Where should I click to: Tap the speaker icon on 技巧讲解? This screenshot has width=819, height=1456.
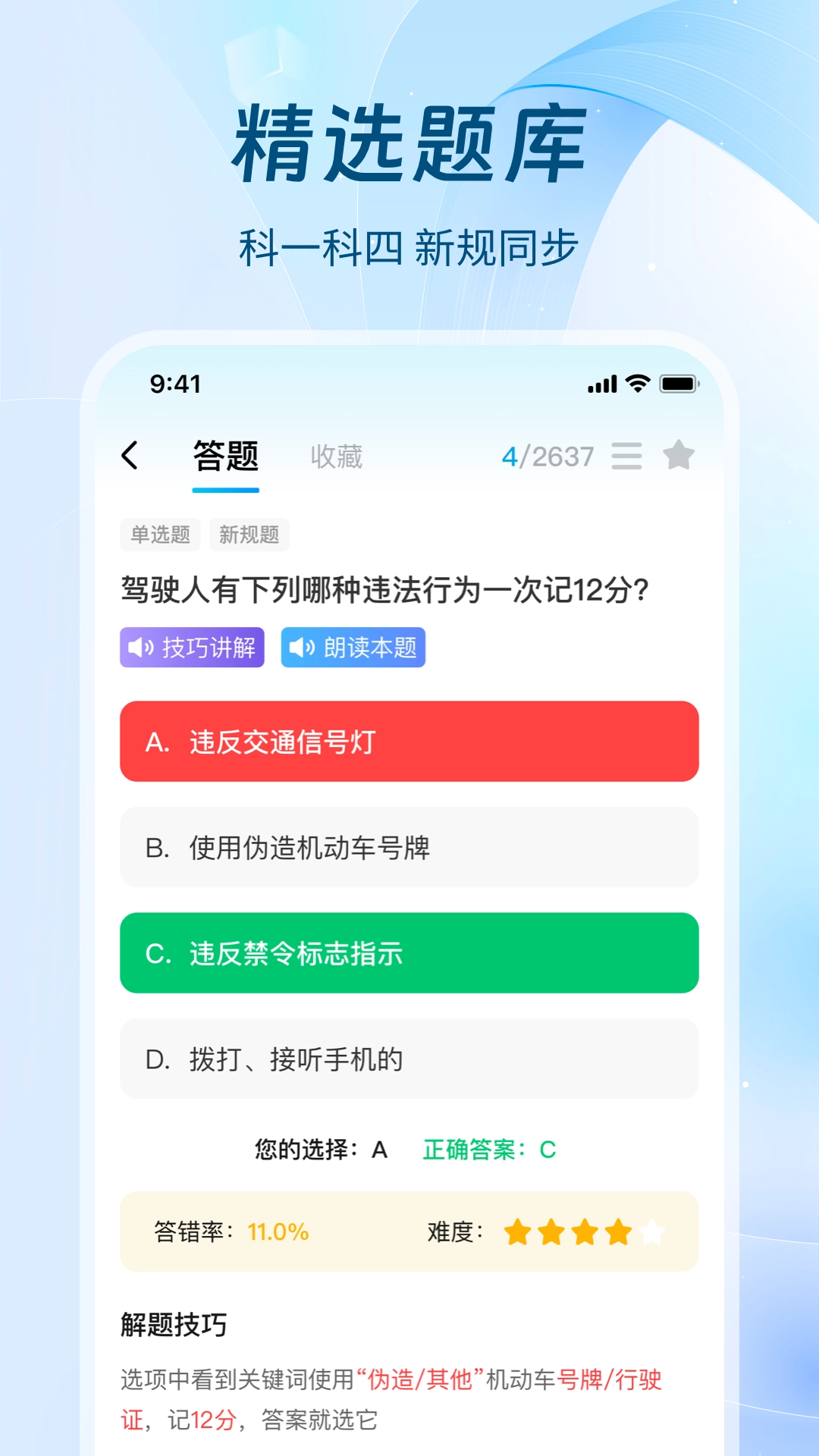pyautogui.click(x=140, y=648)
